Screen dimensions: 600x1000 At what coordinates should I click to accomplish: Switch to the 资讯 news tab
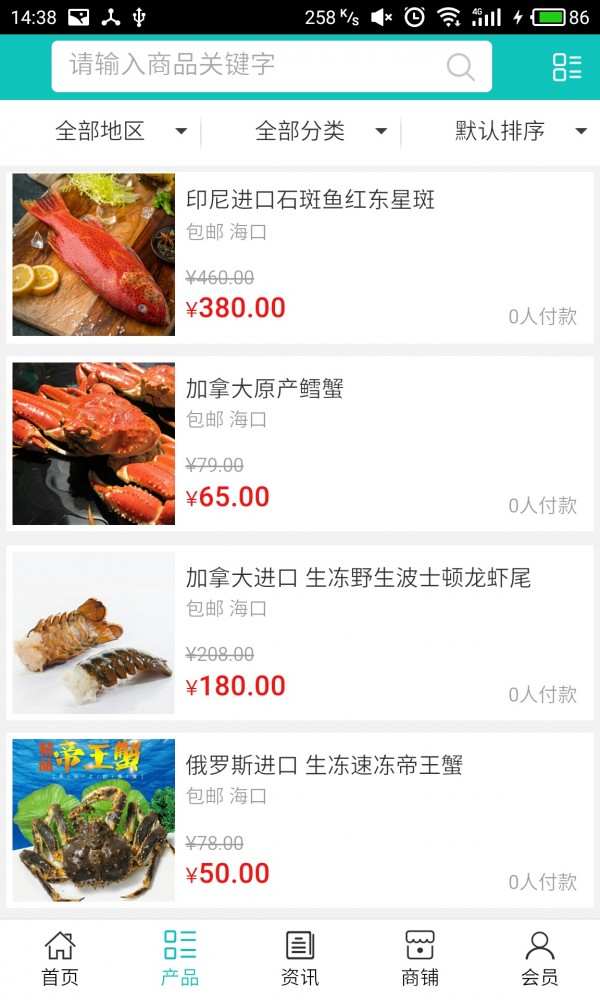(x=300, y=958)
